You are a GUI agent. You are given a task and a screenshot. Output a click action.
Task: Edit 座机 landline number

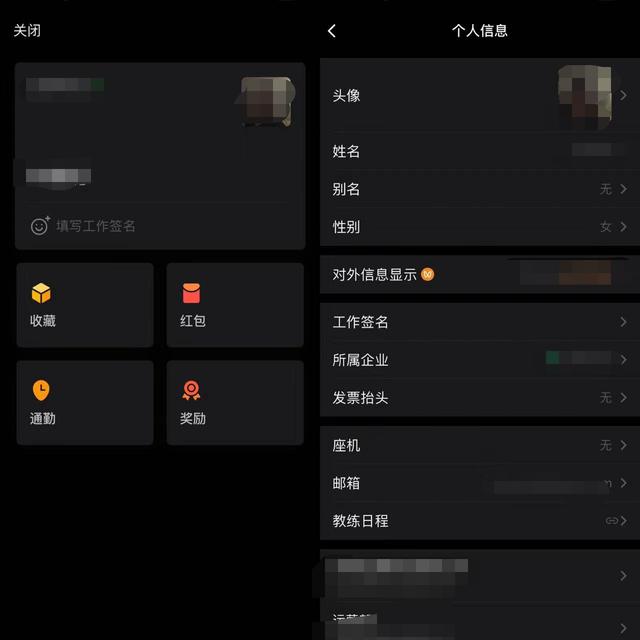[479, 445]
